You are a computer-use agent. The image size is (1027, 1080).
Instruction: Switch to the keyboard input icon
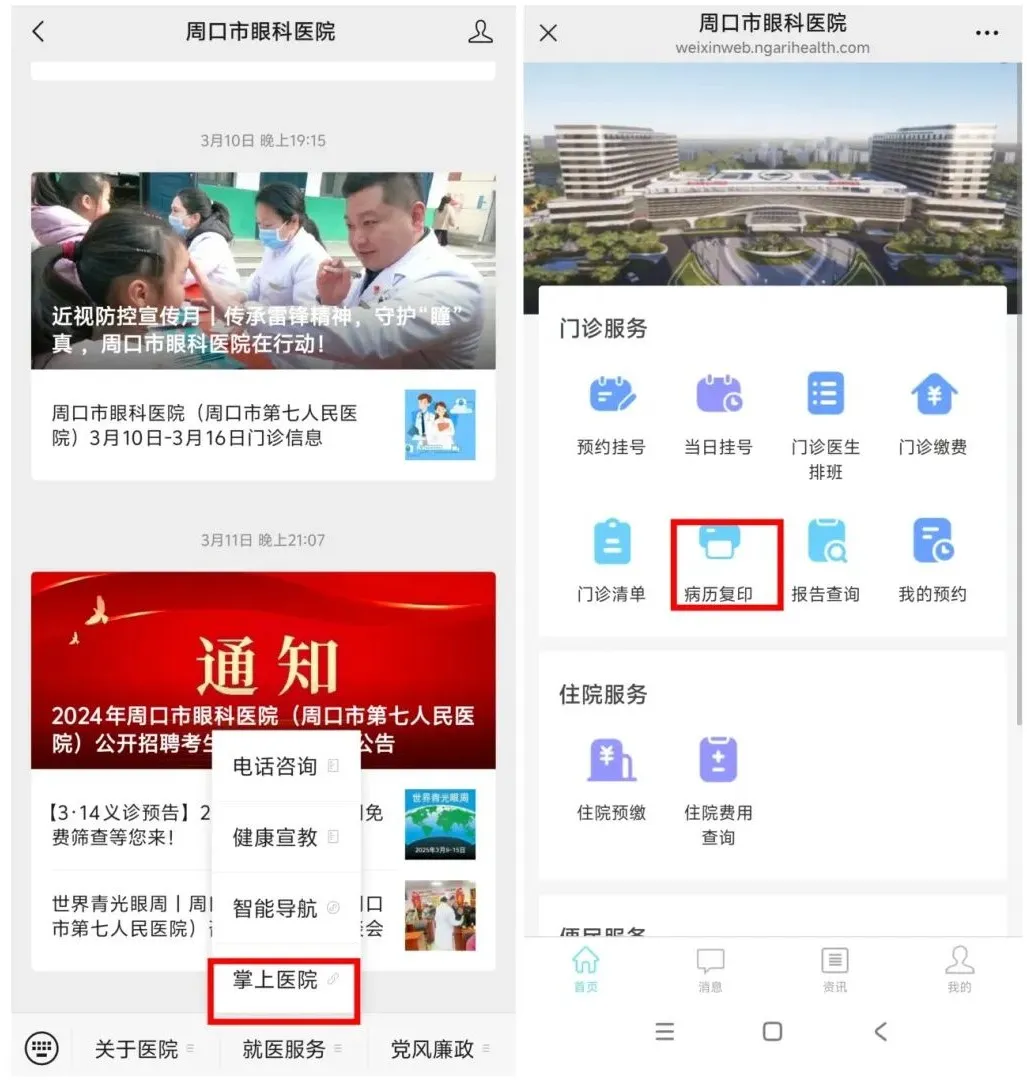coord(41,1048)
